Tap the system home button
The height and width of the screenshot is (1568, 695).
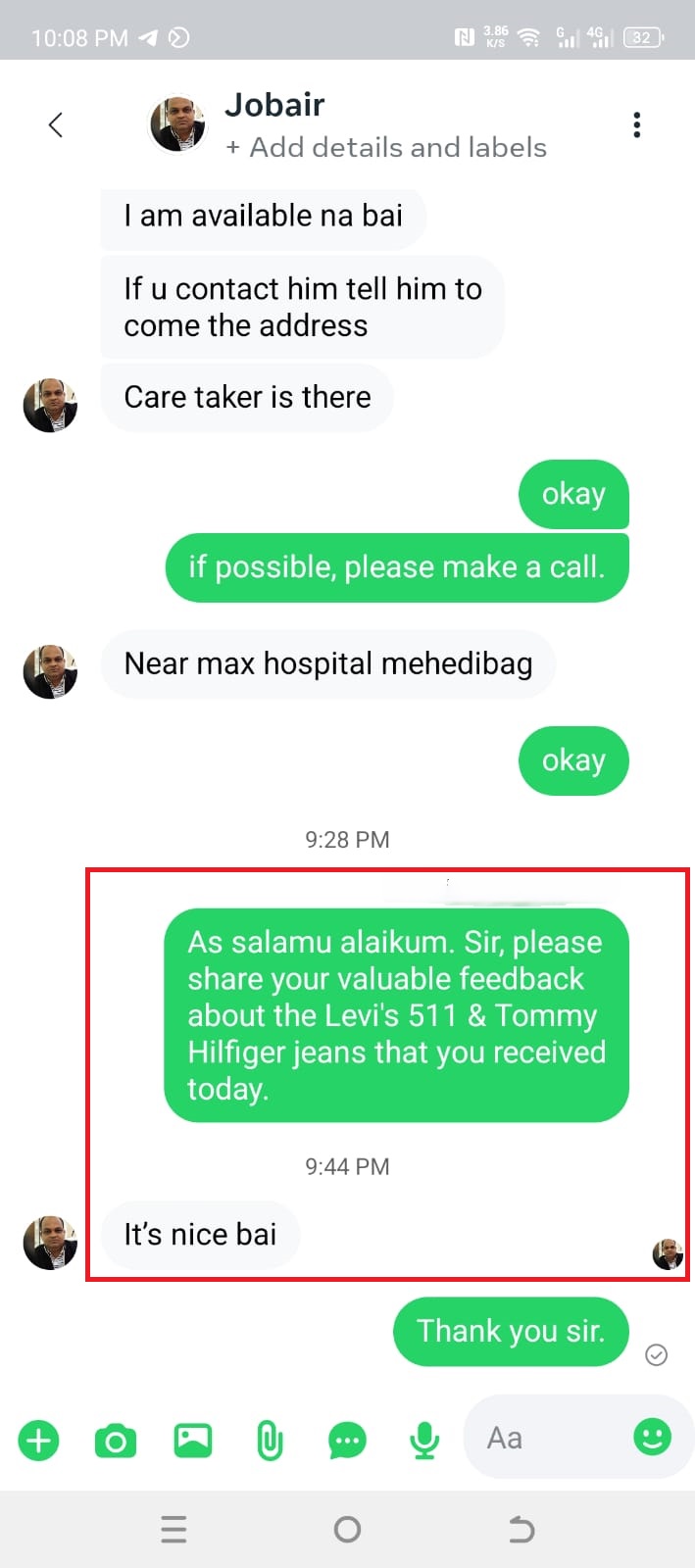click(x=347, y=1529)
